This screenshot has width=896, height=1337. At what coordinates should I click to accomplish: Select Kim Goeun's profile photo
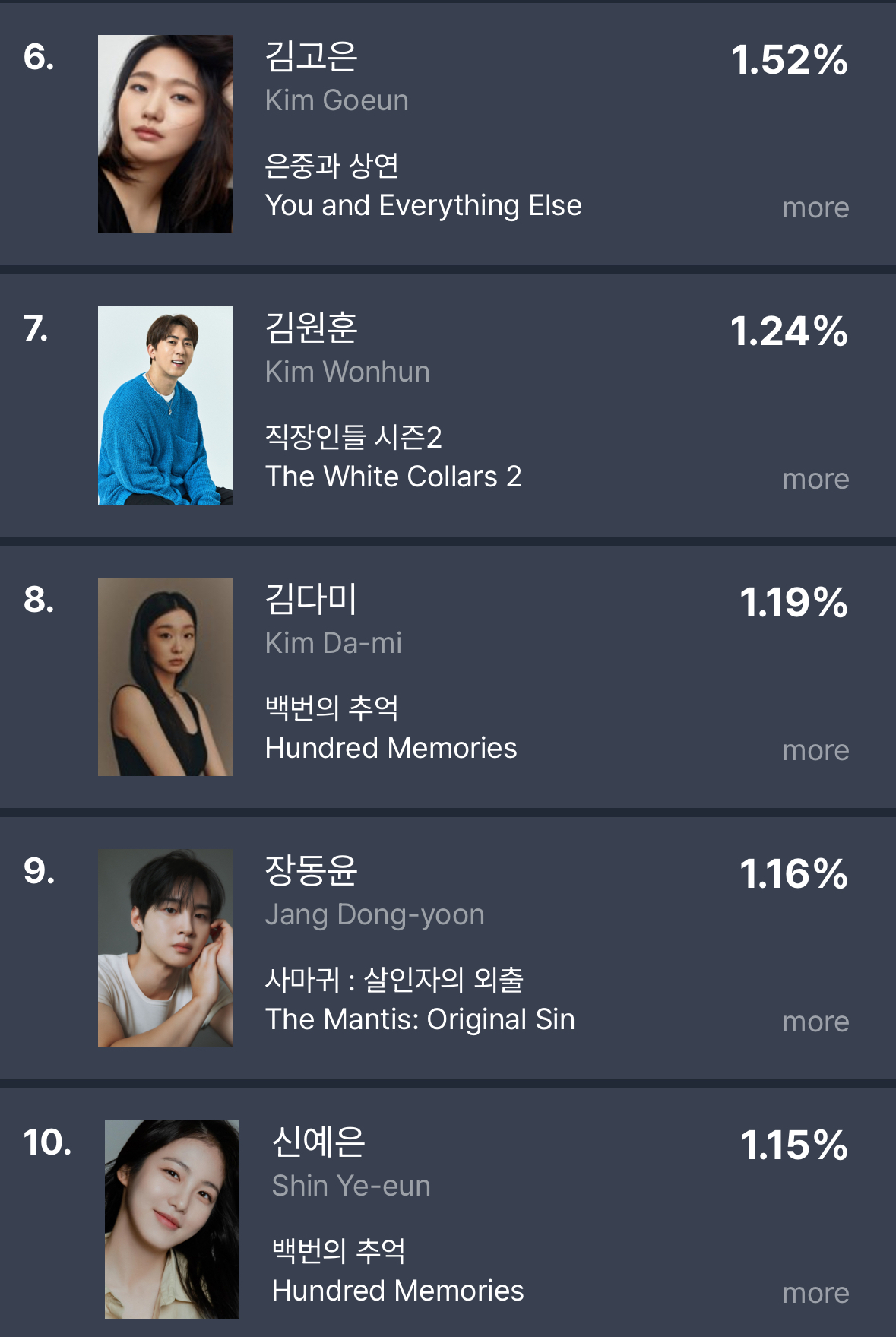(x=165, y=134)
